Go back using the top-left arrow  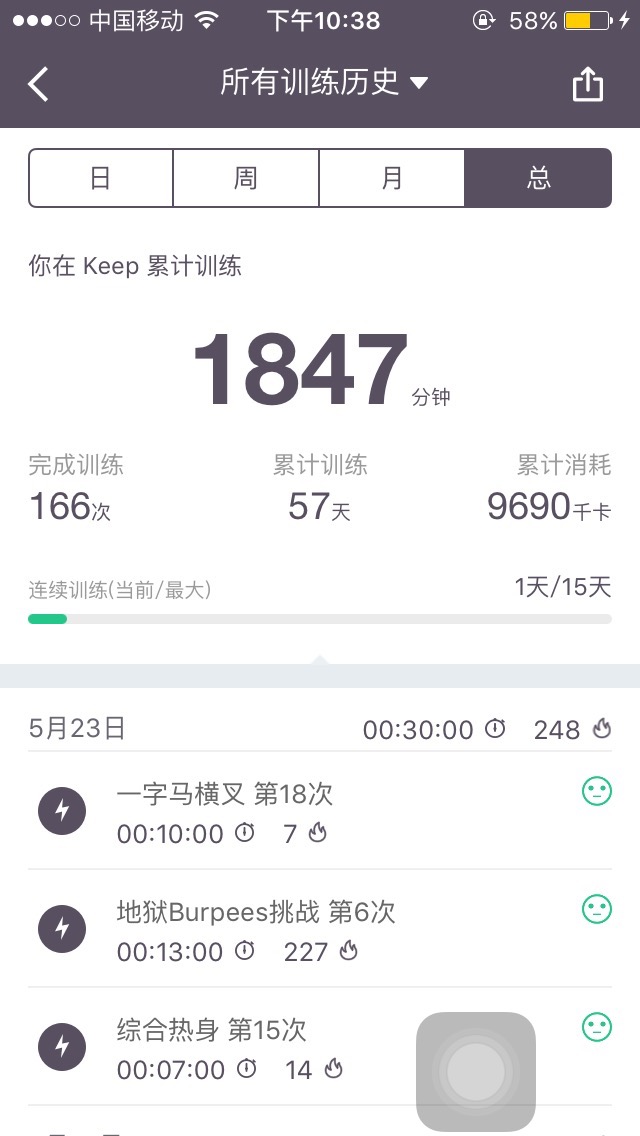coord(38,84)
